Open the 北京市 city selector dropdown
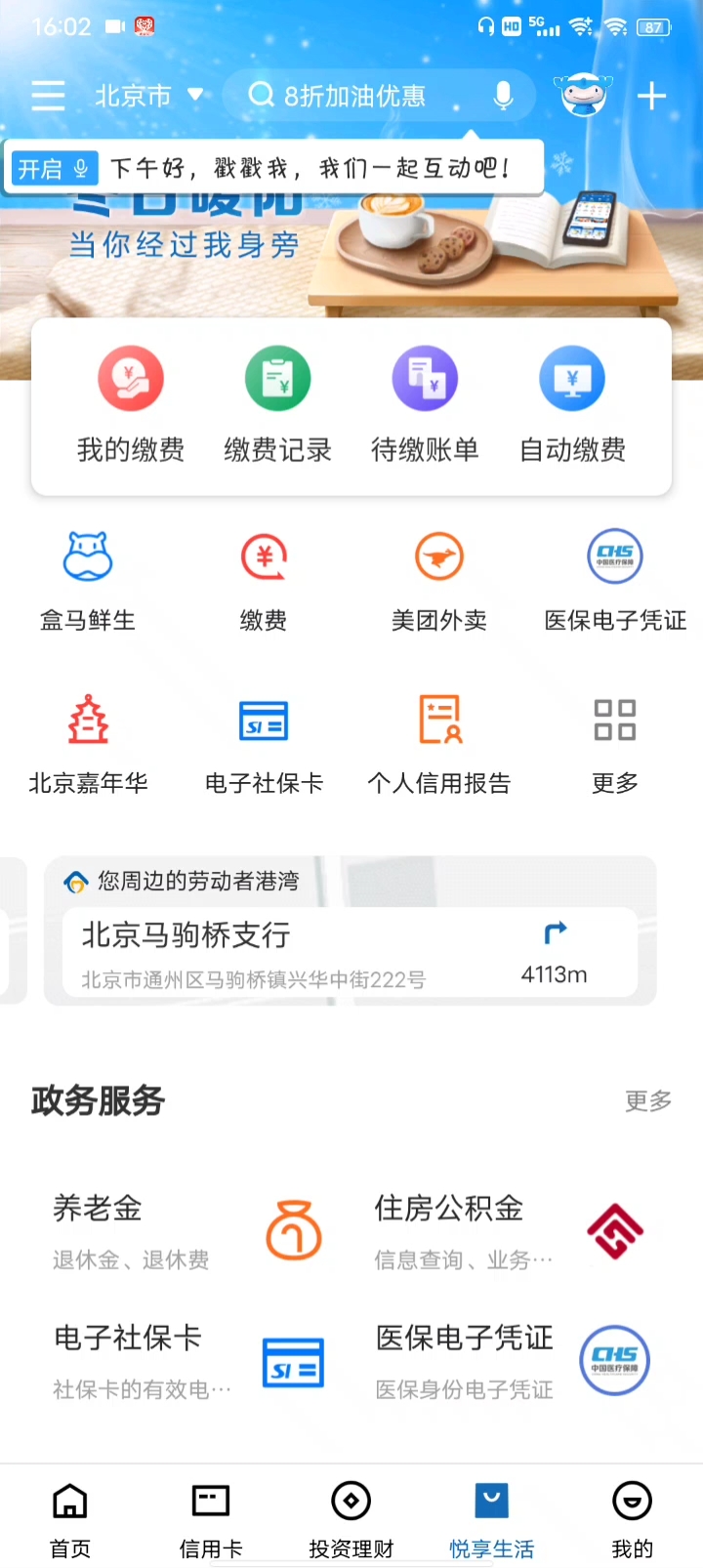The height and width of the screenshot is (1568, 703). 148,95
